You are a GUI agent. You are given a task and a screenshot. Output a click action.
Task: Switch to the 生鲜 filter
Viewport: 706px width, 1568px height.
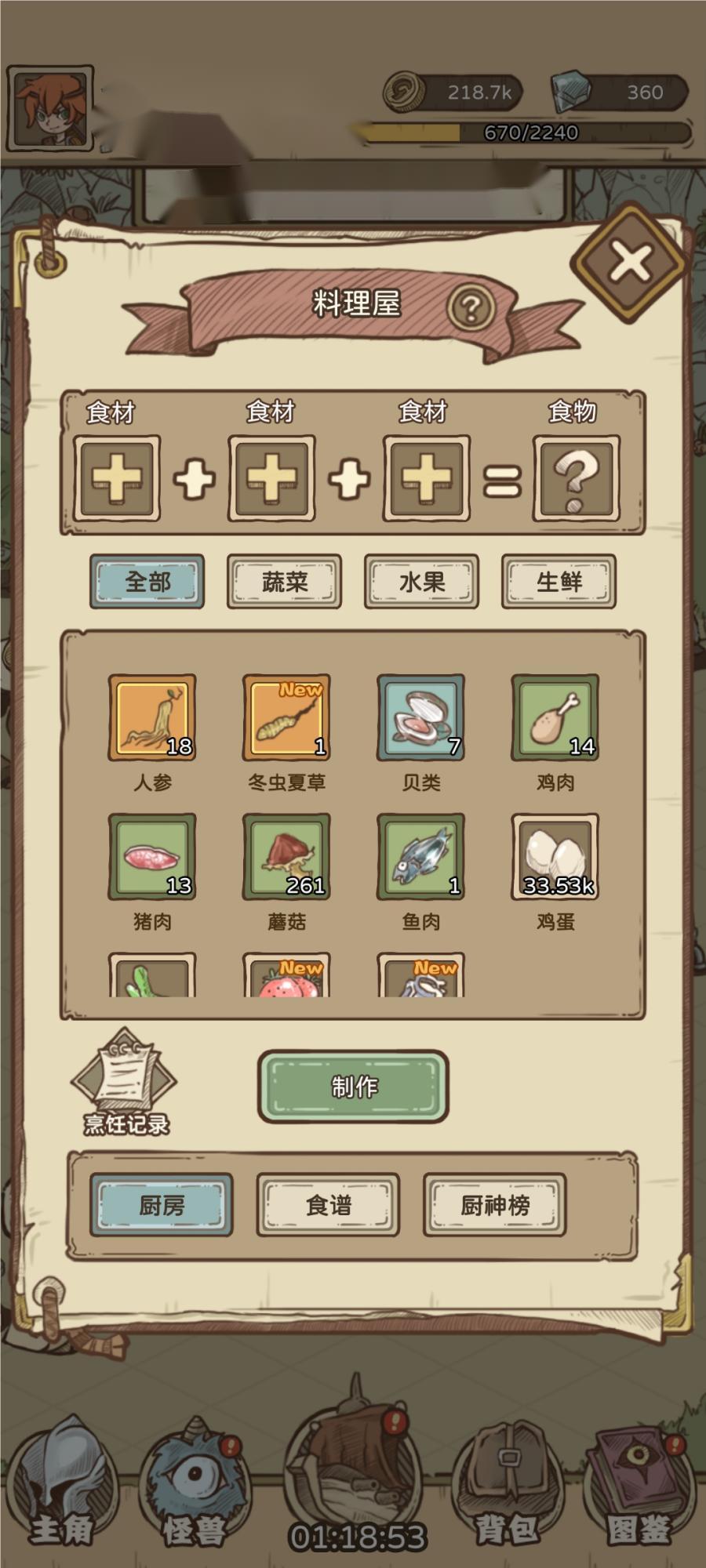click(559, 582)
